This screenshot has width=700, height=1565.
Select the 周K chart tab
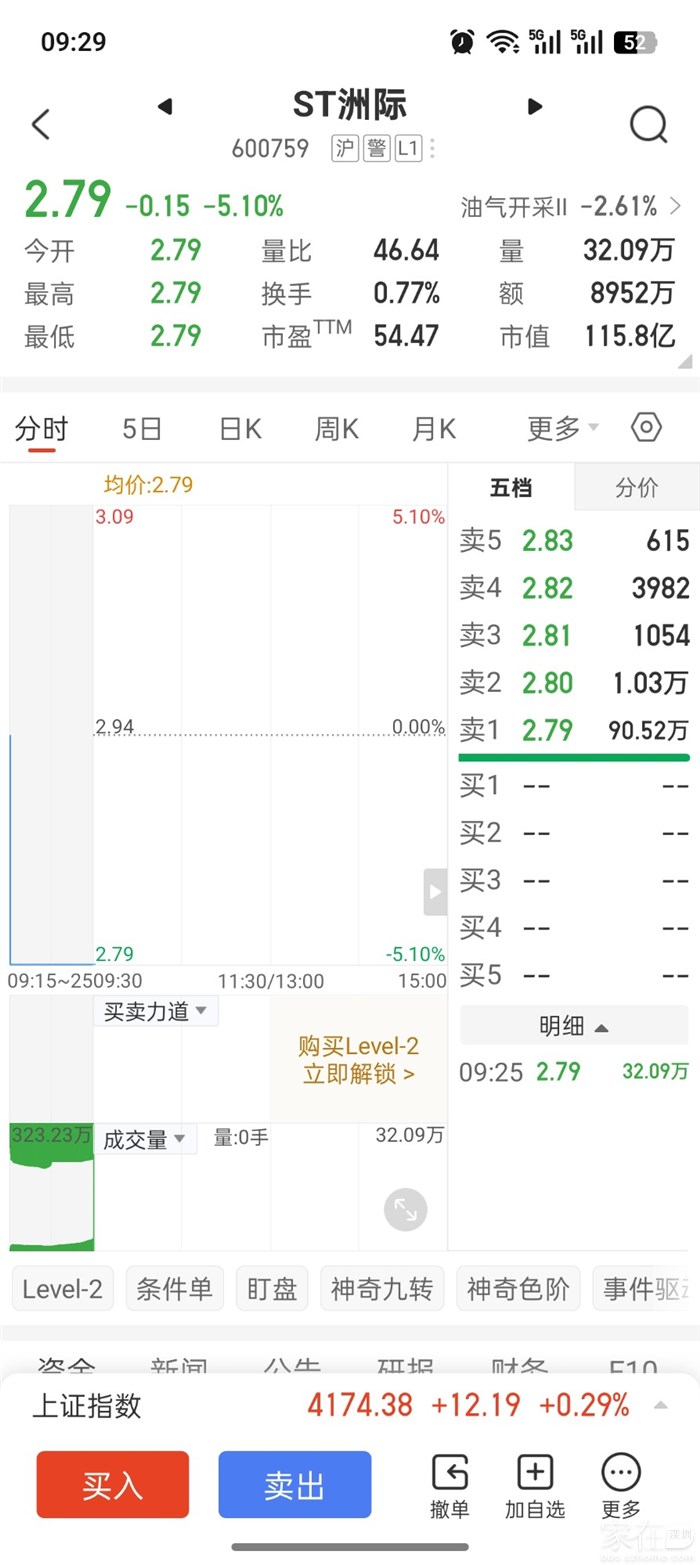[x=337, y=429]
